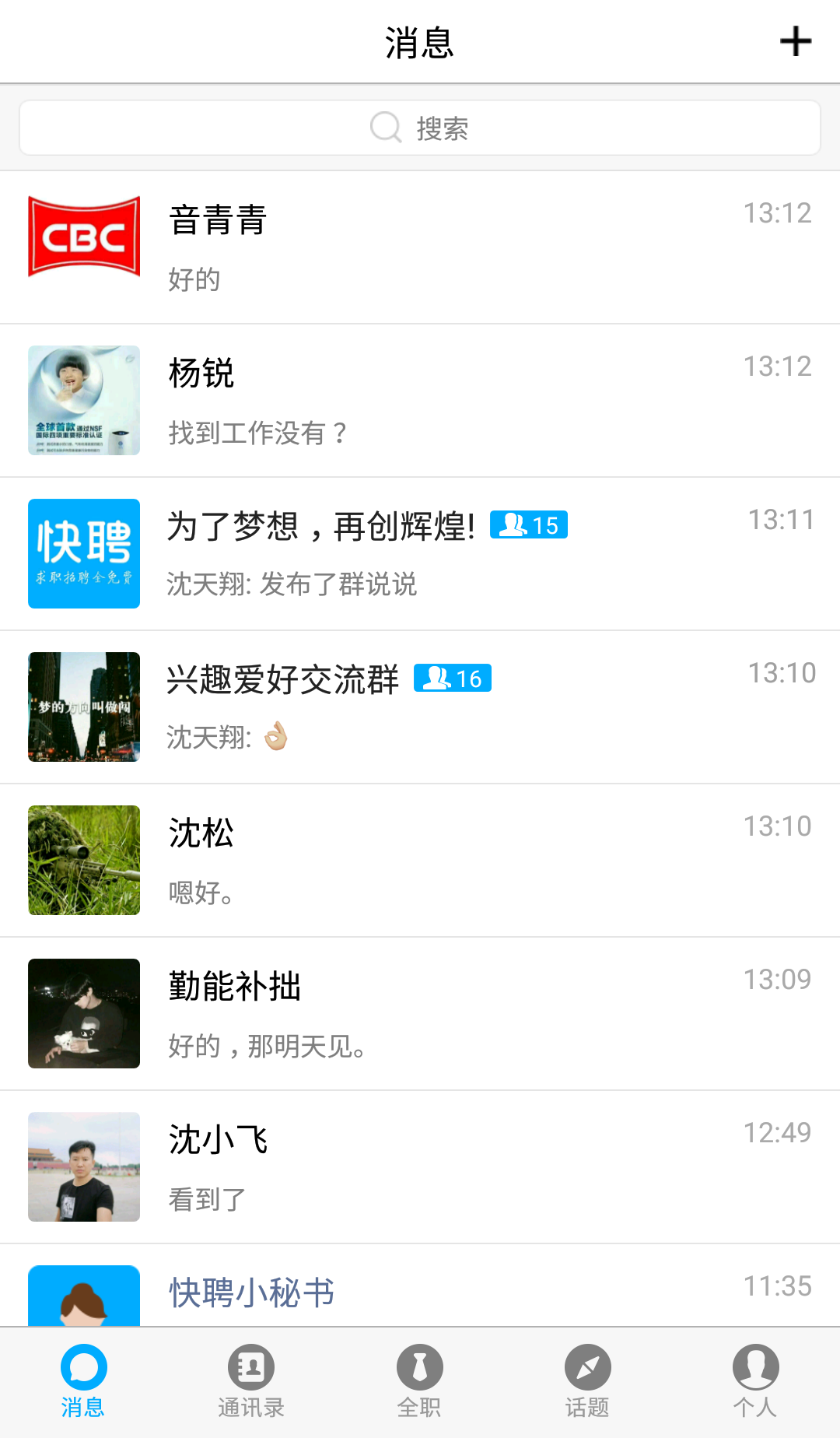Open the 搜索 search box

point(420,128)
